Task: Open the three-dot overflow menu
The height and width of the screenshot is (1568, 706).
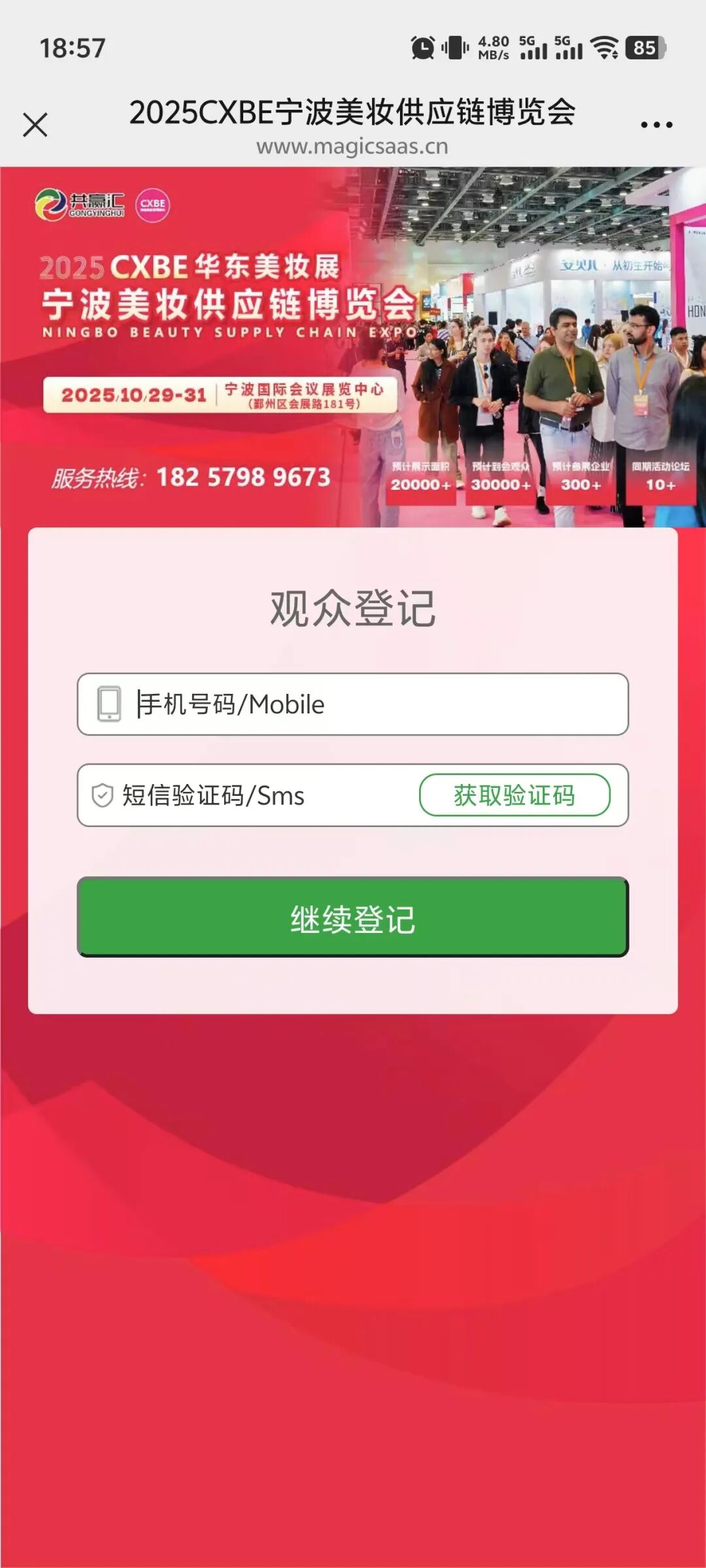Action: 656,125
